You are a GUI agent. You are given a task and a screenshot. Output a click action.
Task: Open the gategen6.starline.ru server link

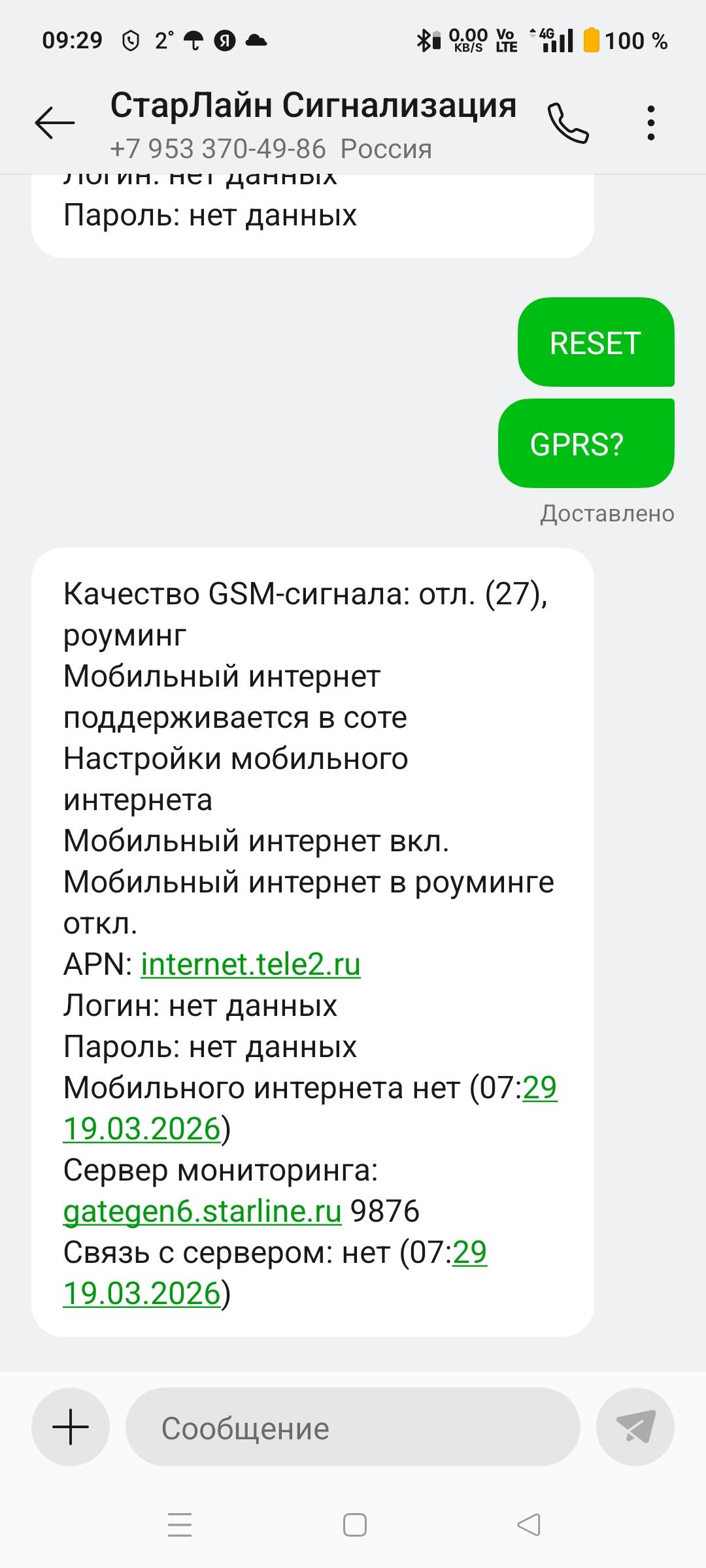(x=202, y=1211)
